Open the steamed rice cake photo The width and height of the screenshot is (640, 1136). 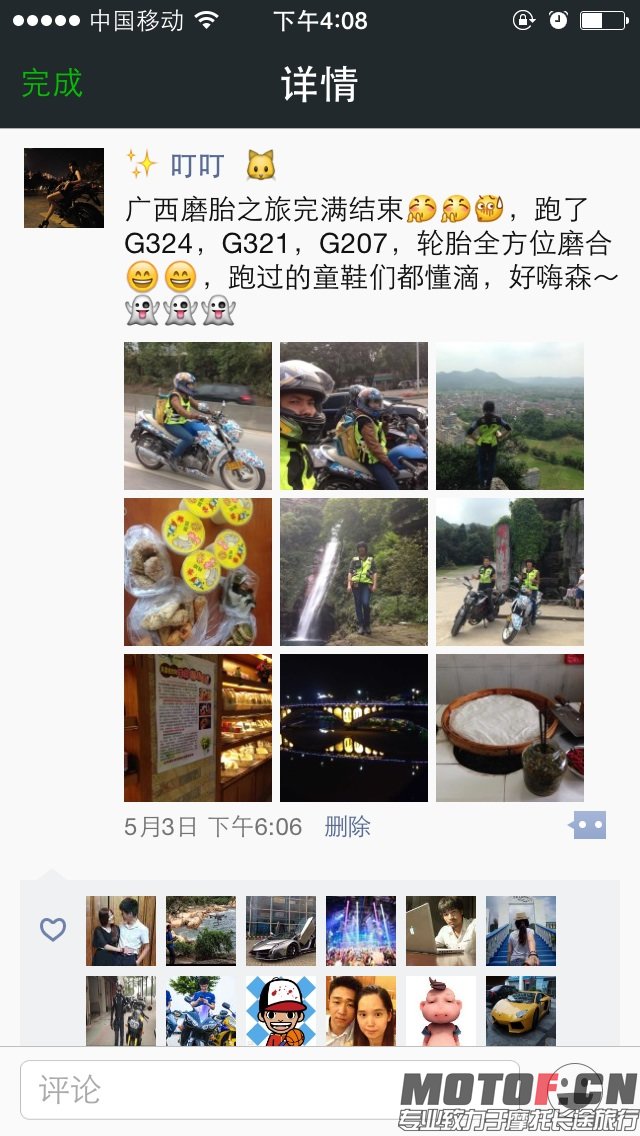coord(510,728)
